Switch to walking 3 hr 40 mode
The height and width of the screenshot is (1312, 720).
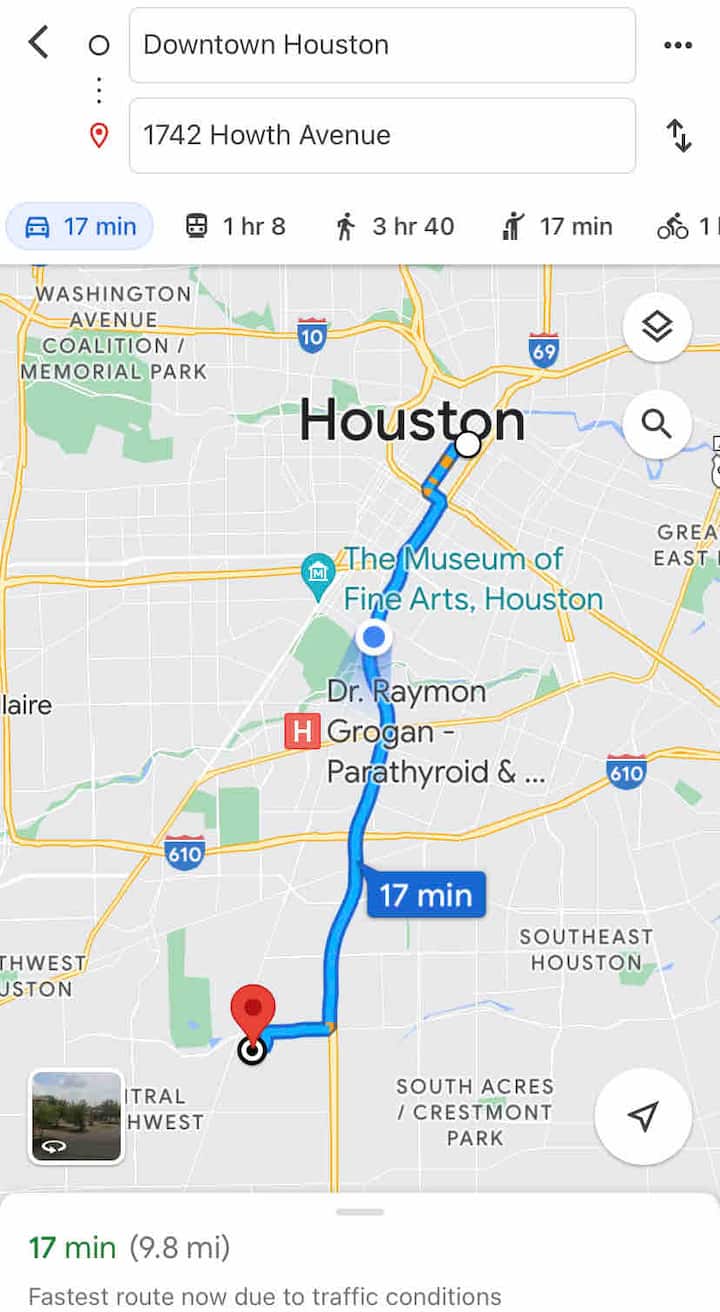[394, 227]
